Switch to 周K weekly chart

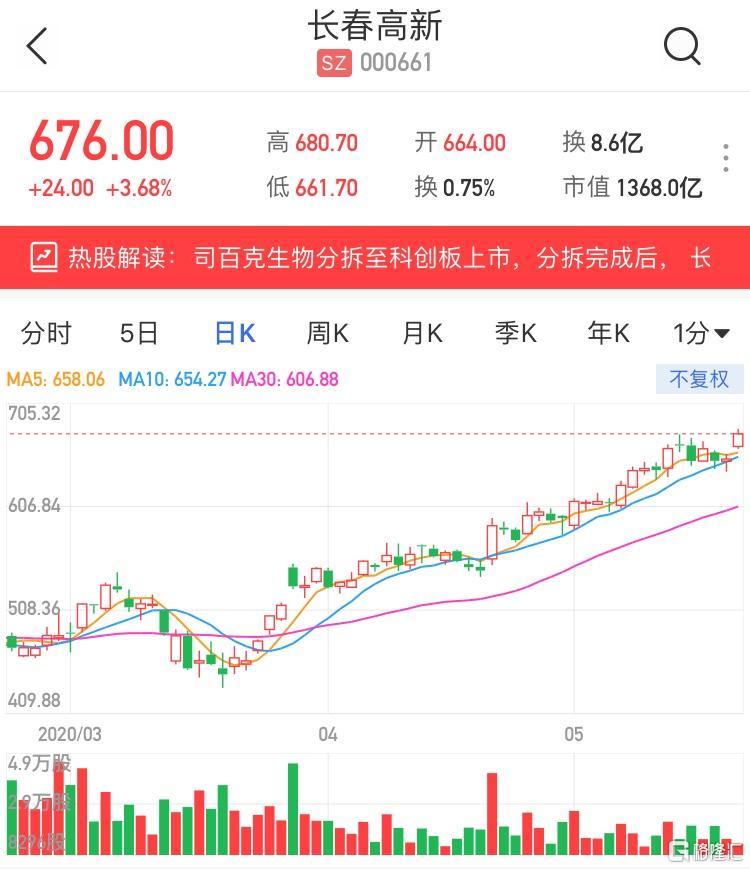tap(327, 333)
